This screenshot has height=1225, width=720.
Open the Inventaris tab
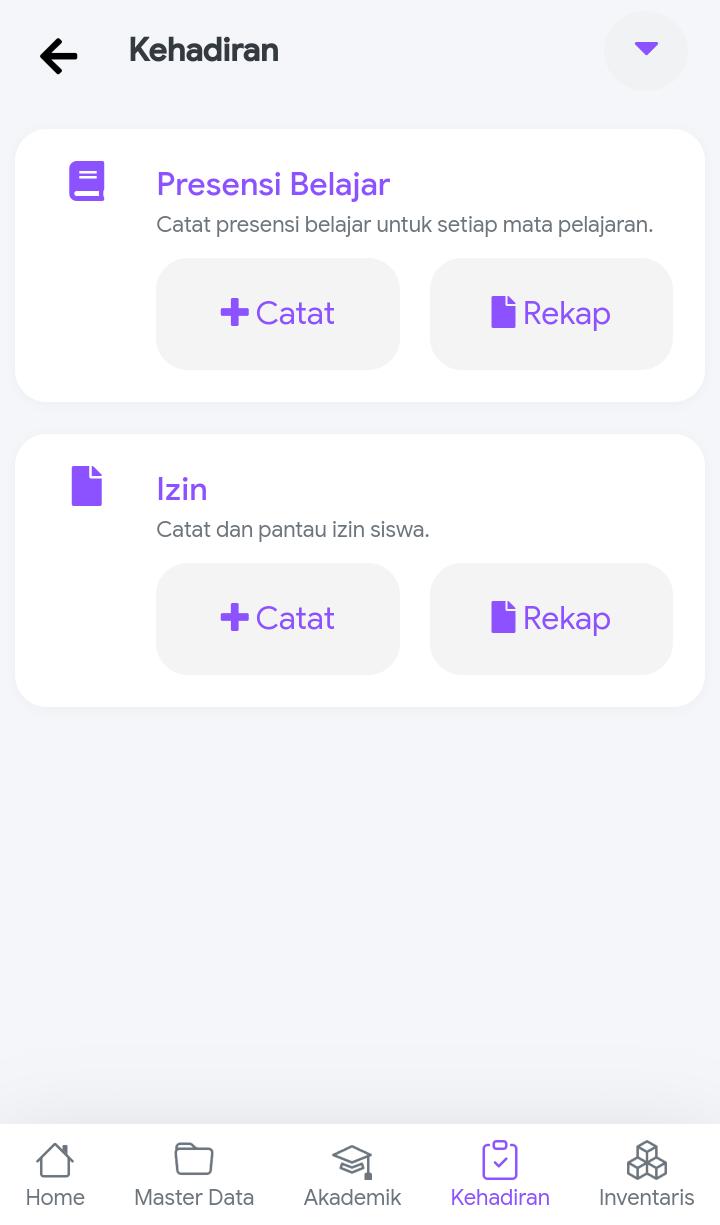(x=646, y=1175)
